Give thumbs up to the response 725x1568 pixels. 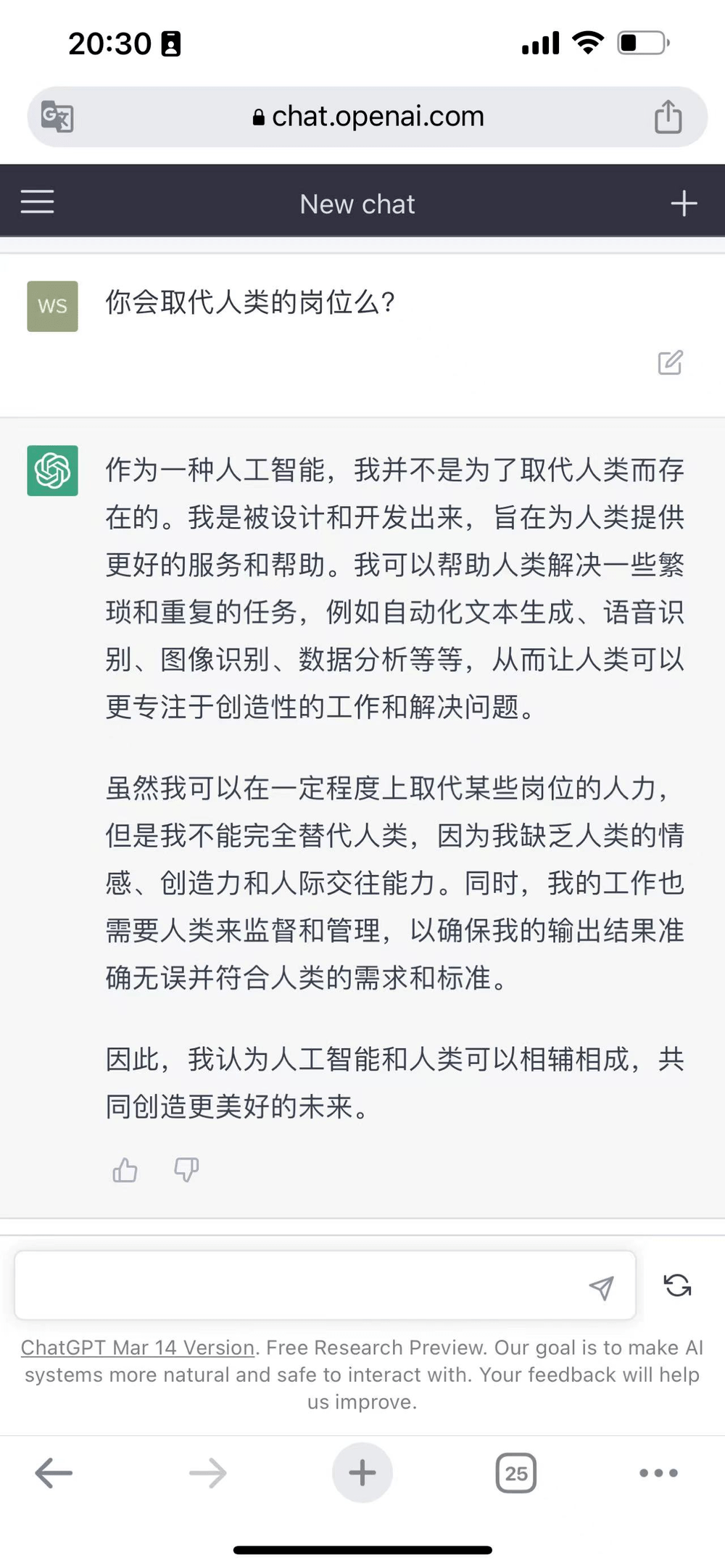(125, 1170)
